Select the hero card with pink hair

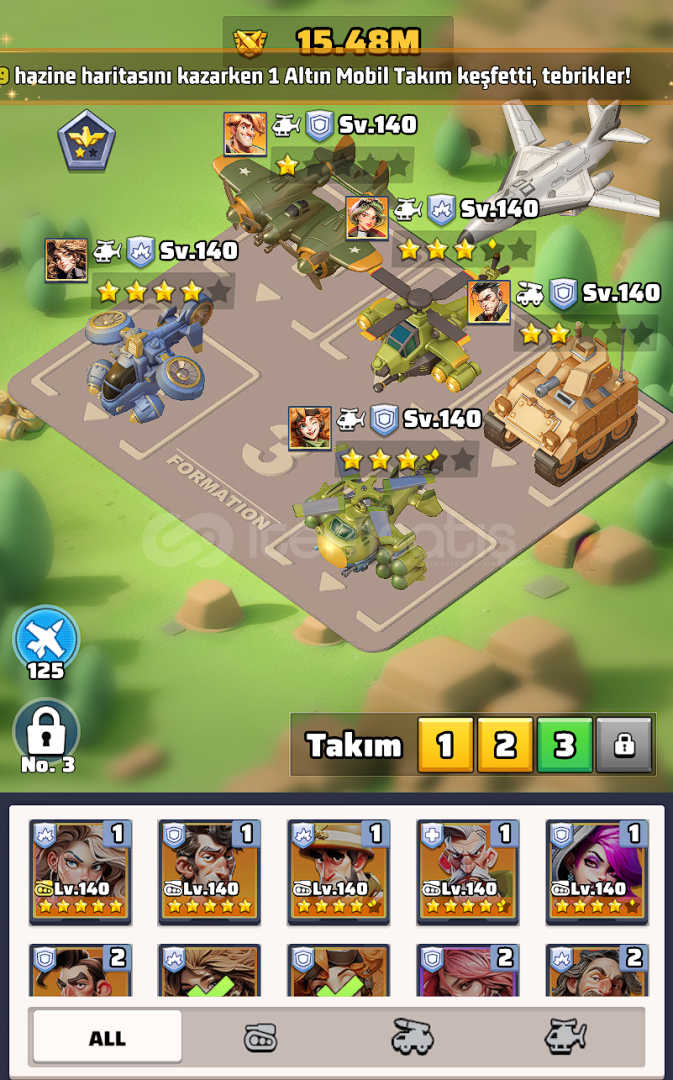point(597,870)
